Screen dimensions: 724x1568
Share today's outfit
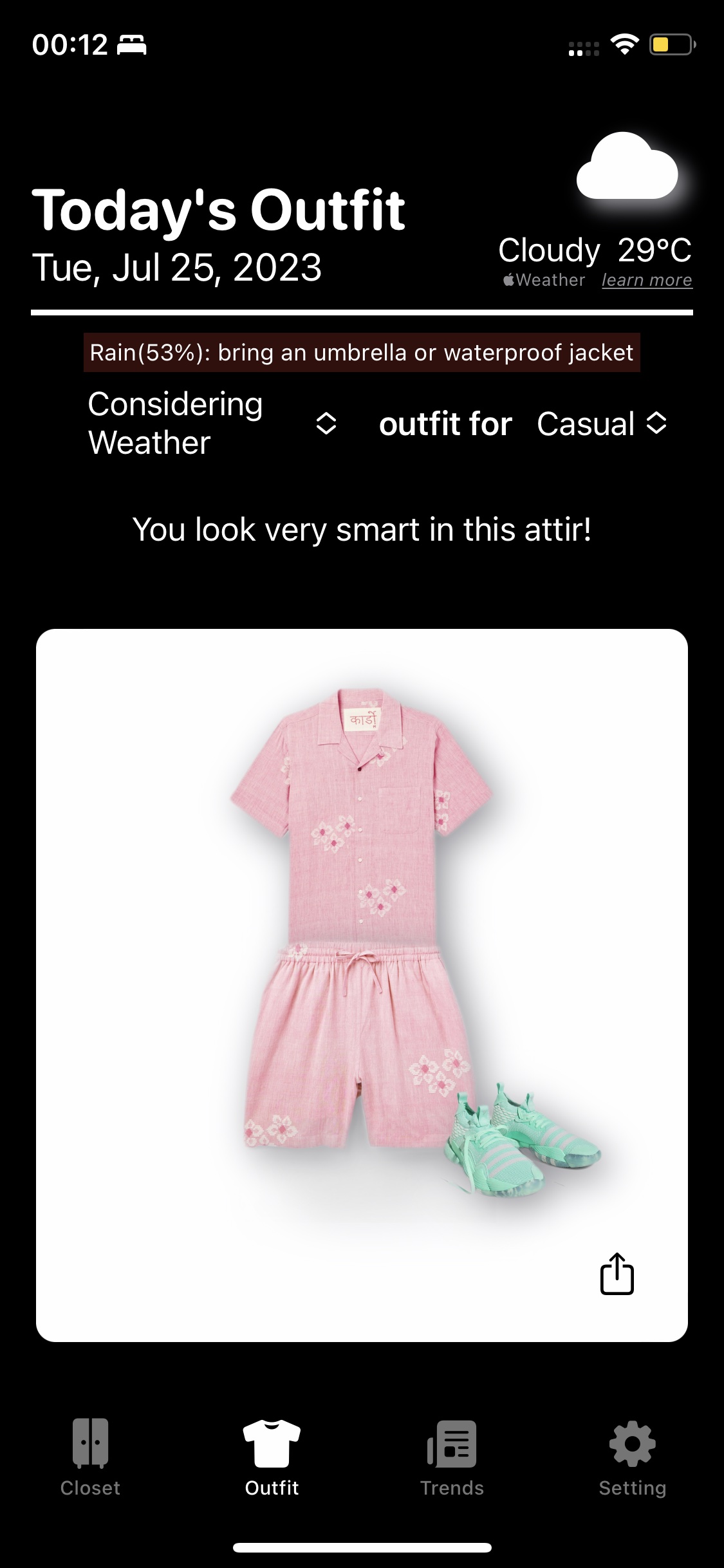tap(617, 1273)
